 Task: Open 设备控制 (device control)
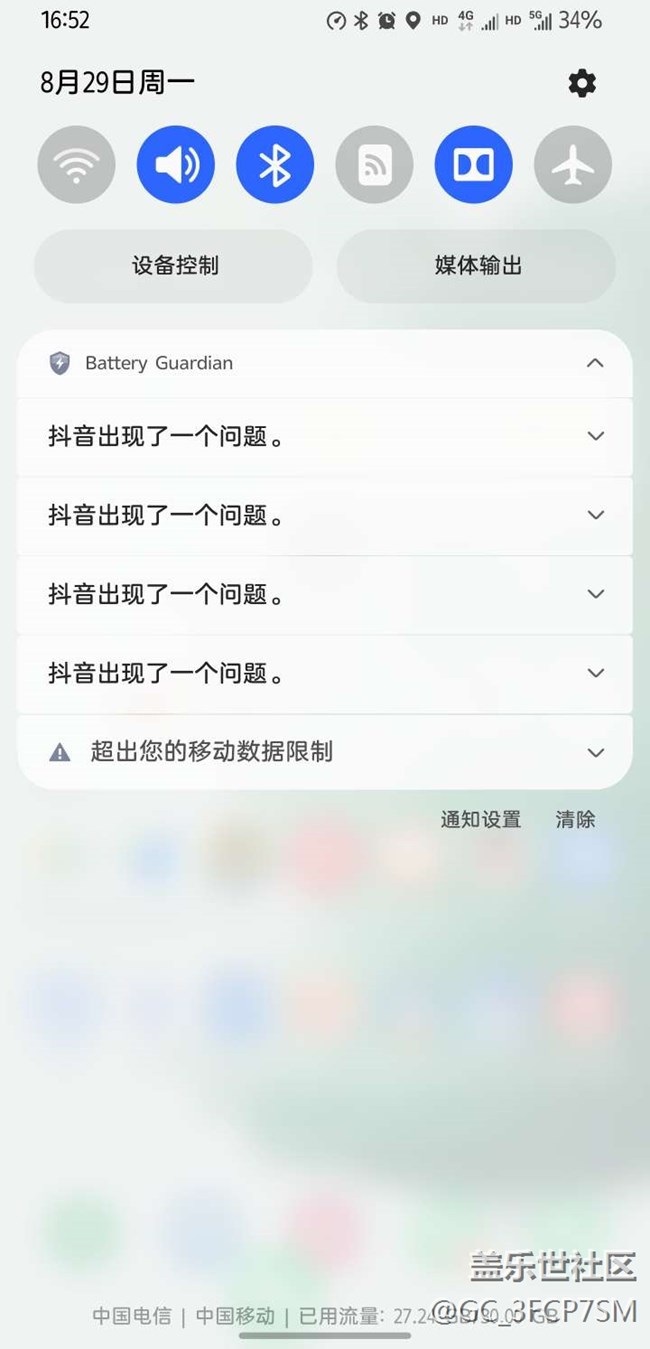174,266
